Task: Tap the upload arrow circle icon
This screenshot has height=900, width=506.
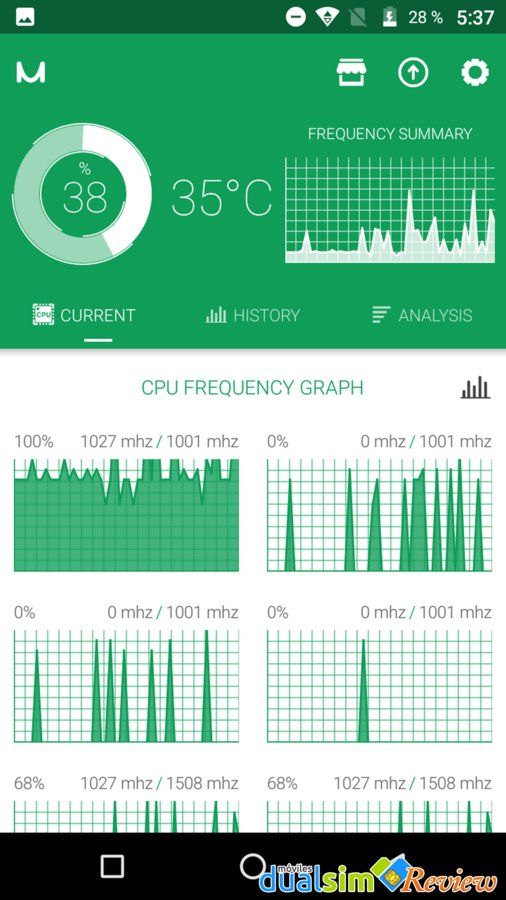Action: pos(413,73)
